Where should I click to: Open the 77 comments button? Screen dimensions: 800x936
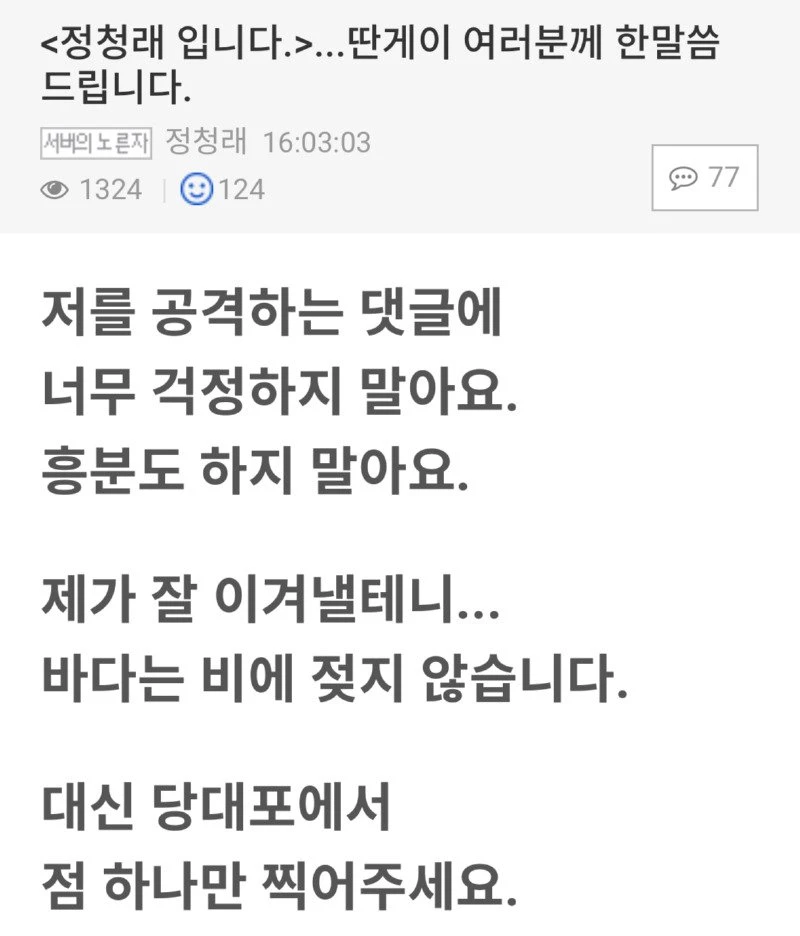(704, 178)
